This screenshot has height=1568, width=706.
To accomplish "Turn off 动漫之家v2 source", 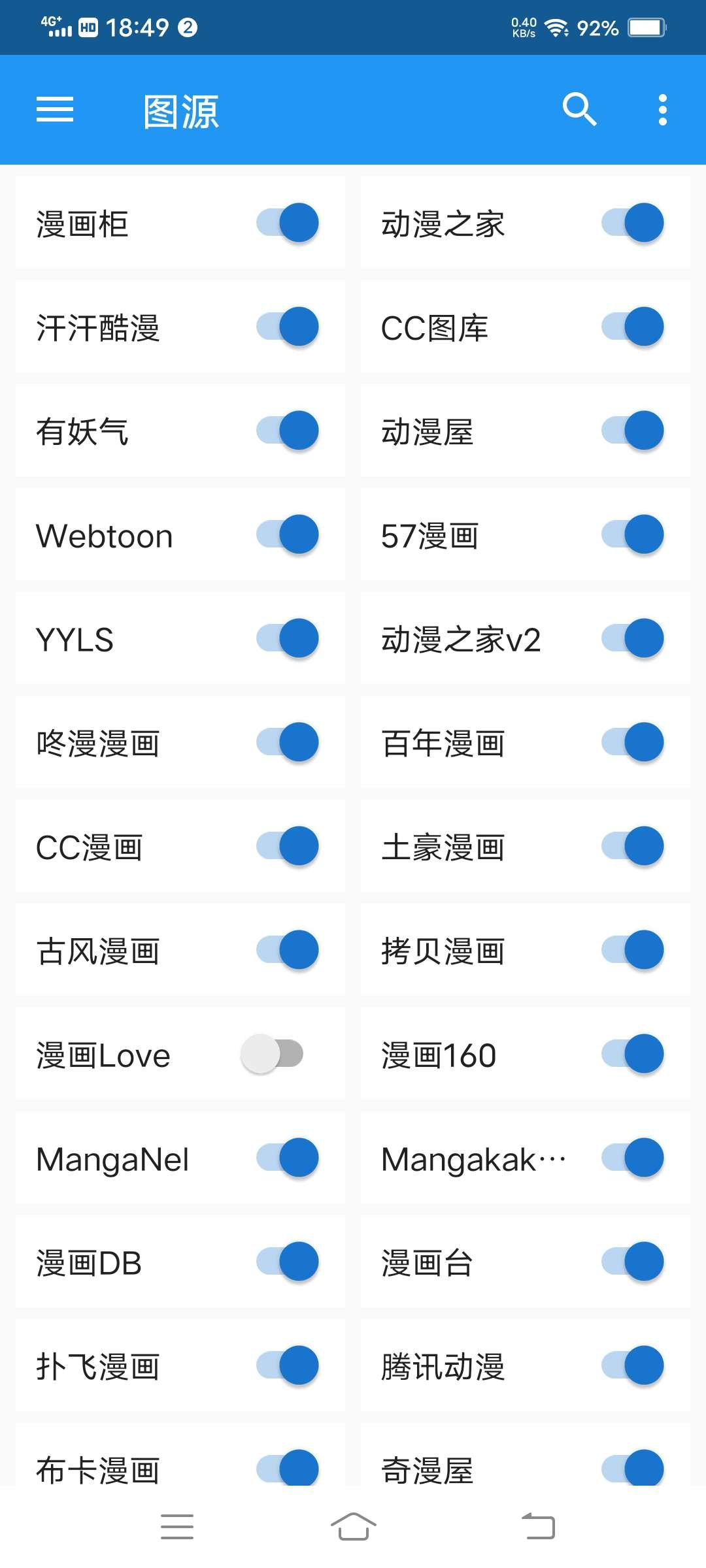I will click(x=633, y=638).
